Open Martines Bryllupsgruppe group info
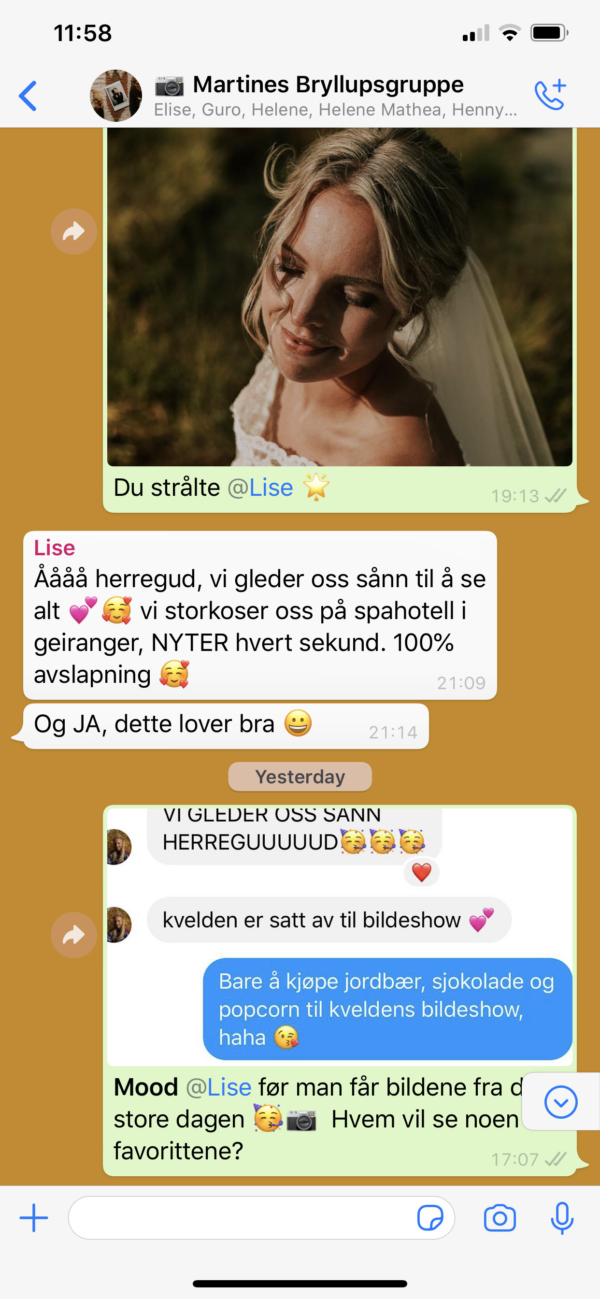Viewport: 600px width, 1299px height. point(327,95)
